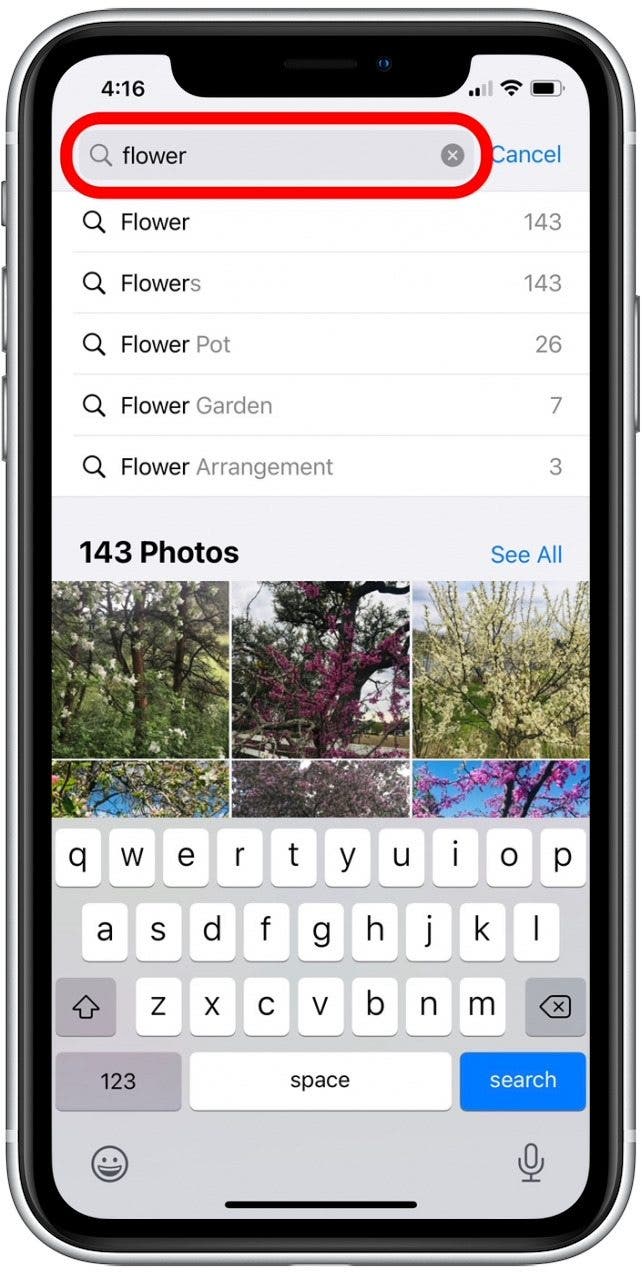Select the Flower suggestion with 143 results
This screenshot has width=642, height=1274.
pyautogui.click(x=320, y=222)
